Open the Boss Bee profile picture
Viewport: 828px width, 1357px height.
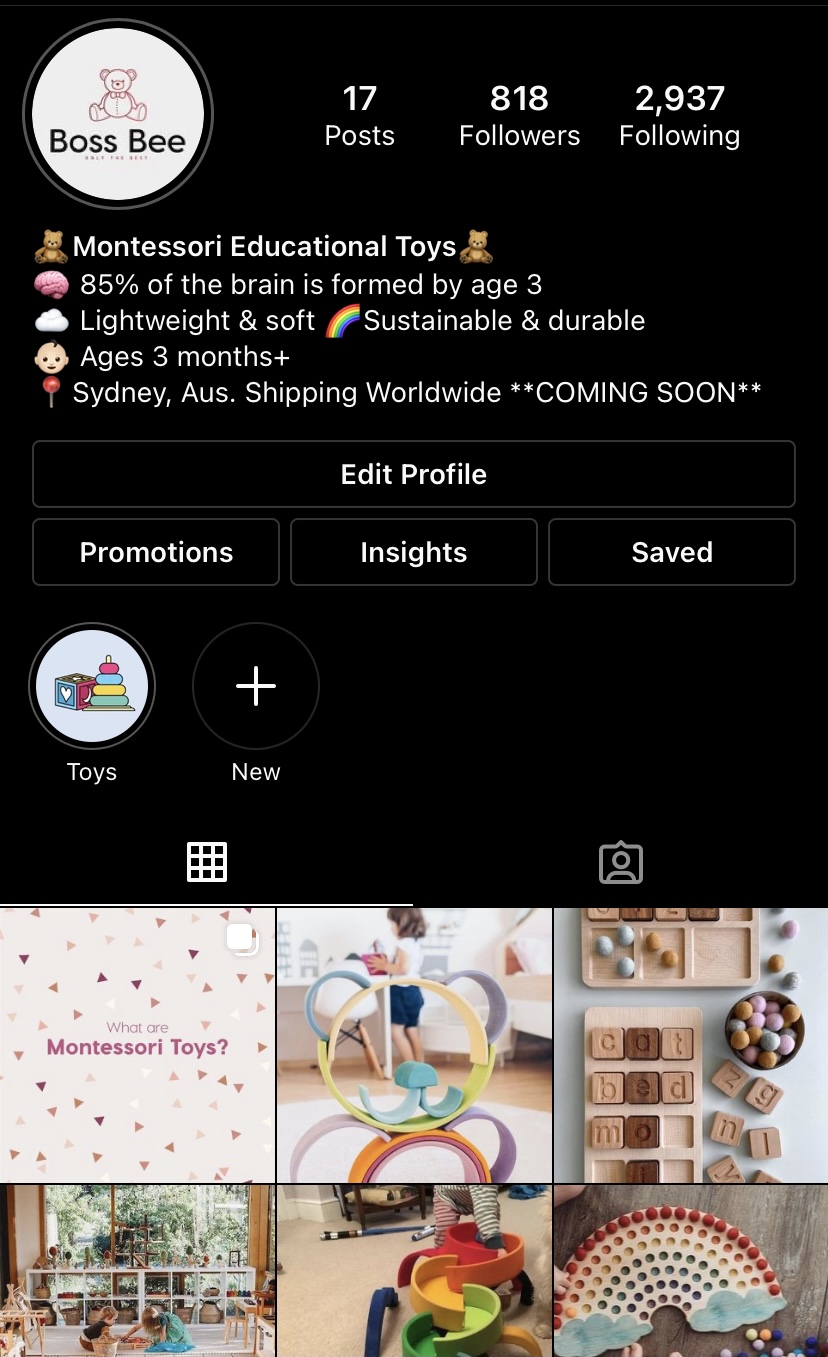(x=118, y=115)
